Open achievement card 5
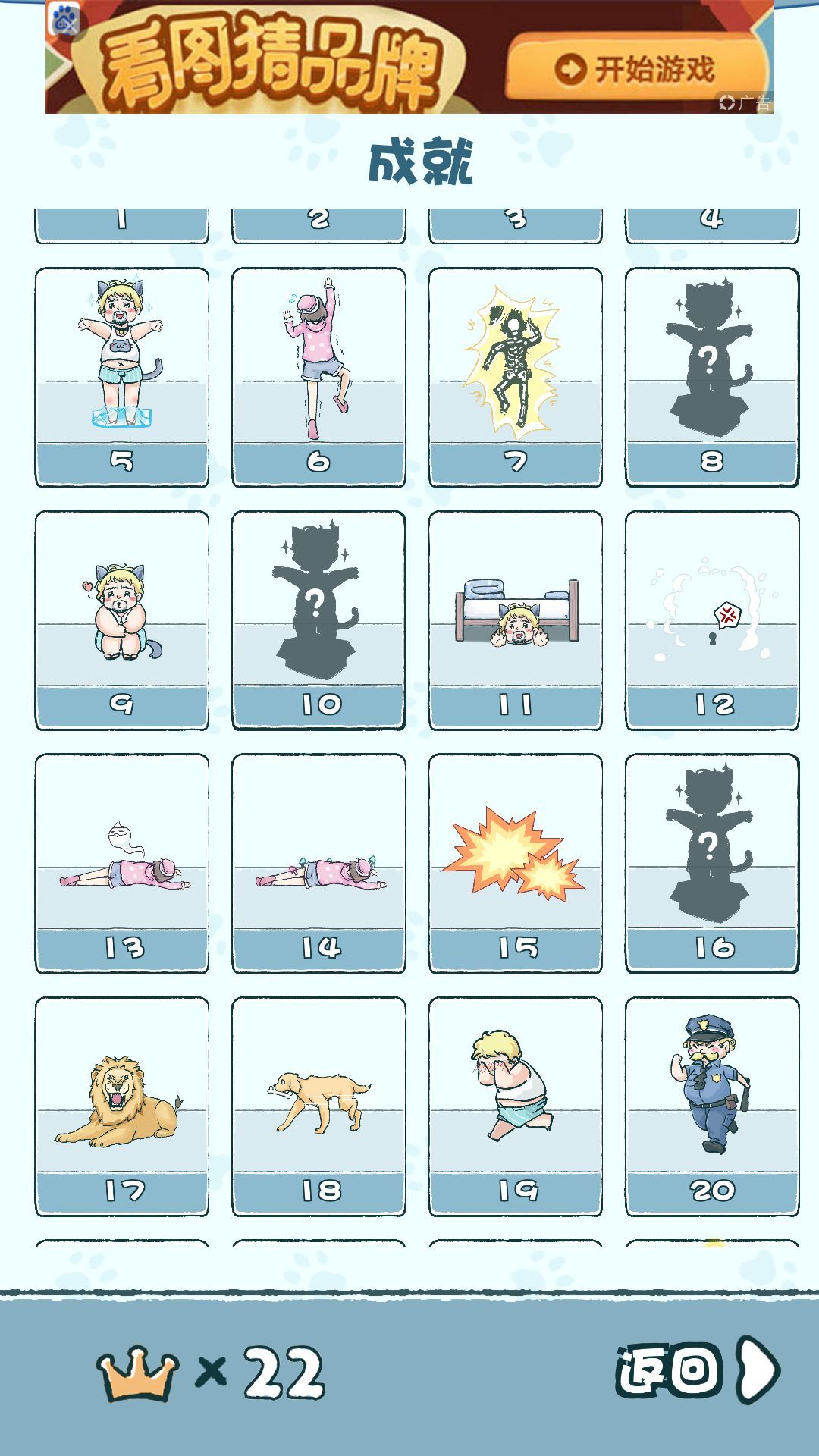The height and width of the screenshot is (1456, 819). (x=122, y=377)
